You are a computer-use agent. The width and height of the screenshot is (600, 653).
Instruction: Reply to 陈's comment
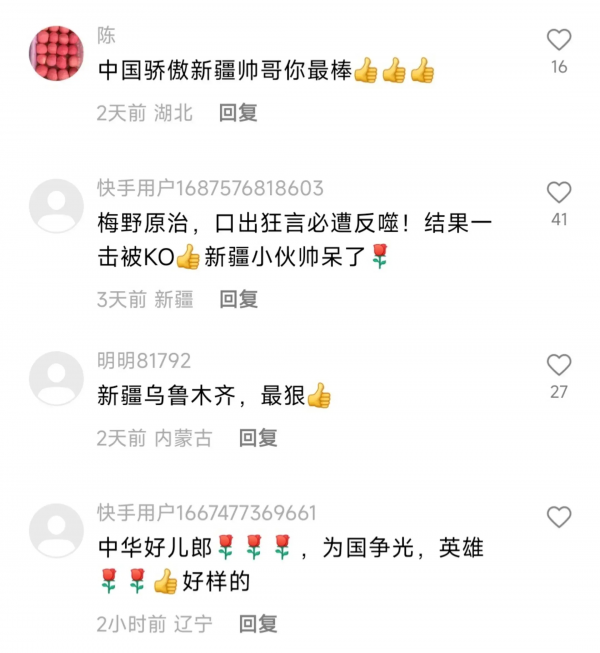[x=238, y=113]
